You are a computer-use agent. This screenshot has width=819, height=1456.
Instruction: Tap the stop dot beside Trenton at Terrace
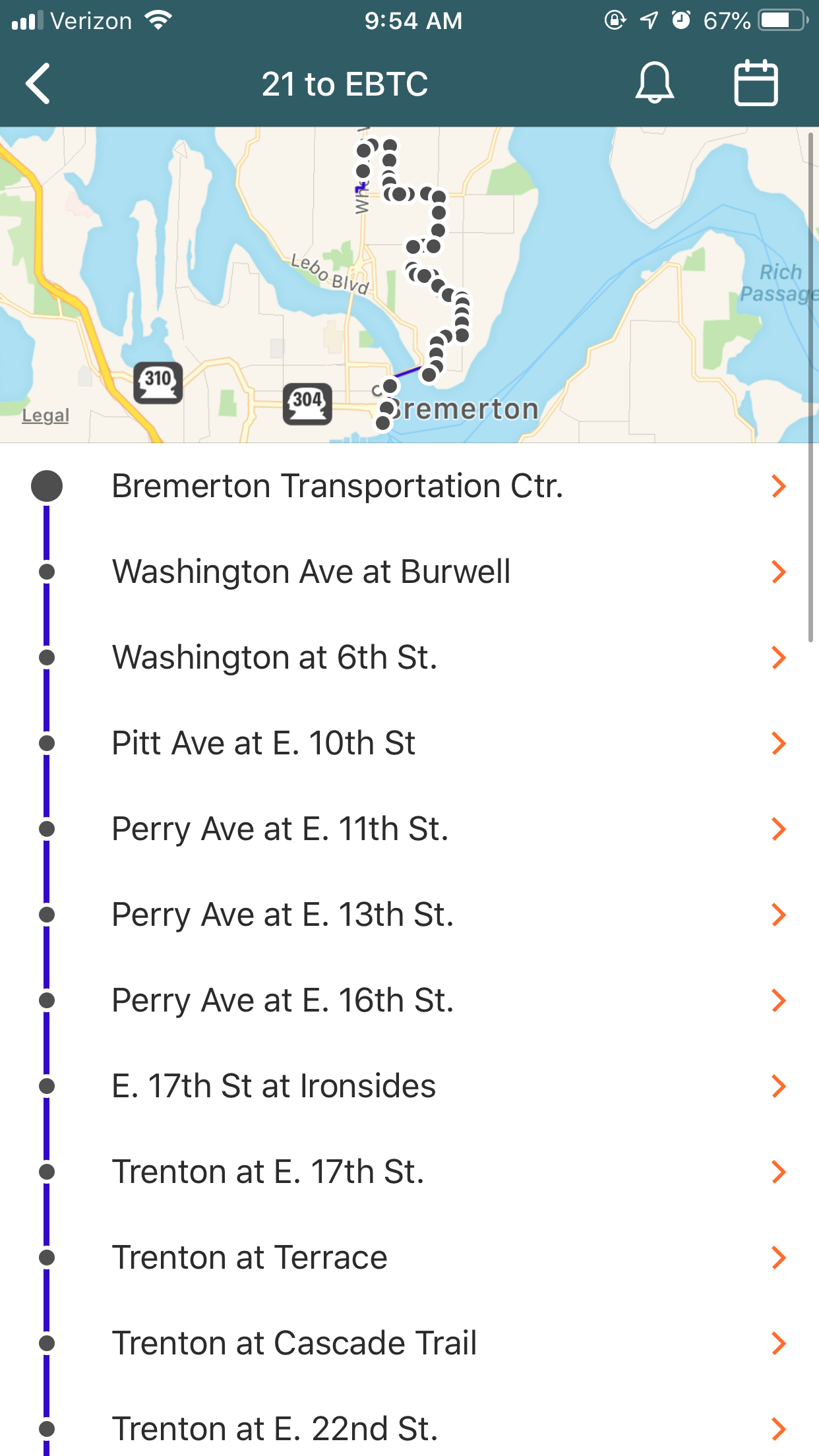47,1258
